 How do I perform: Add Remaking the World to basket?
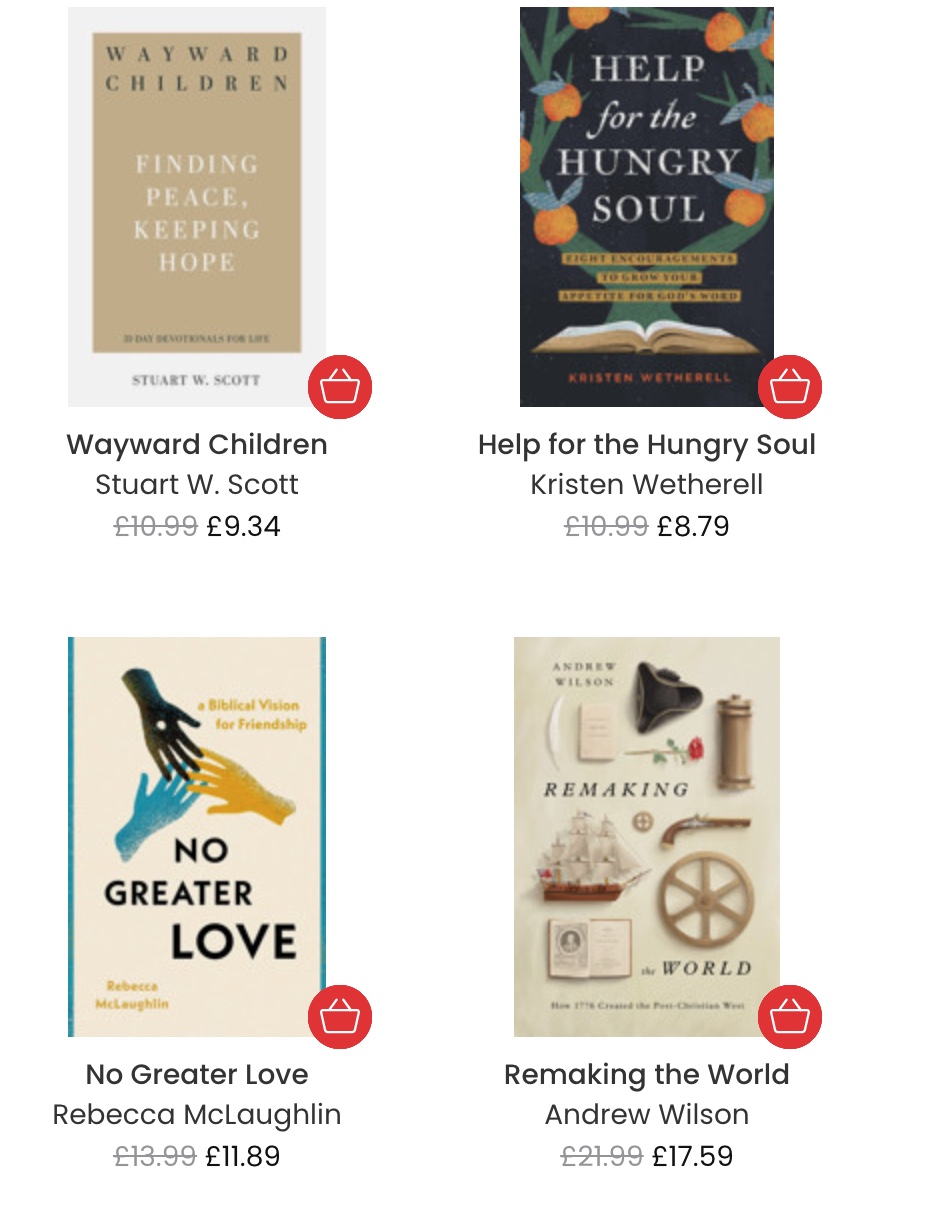click(x=790, y=1017)
